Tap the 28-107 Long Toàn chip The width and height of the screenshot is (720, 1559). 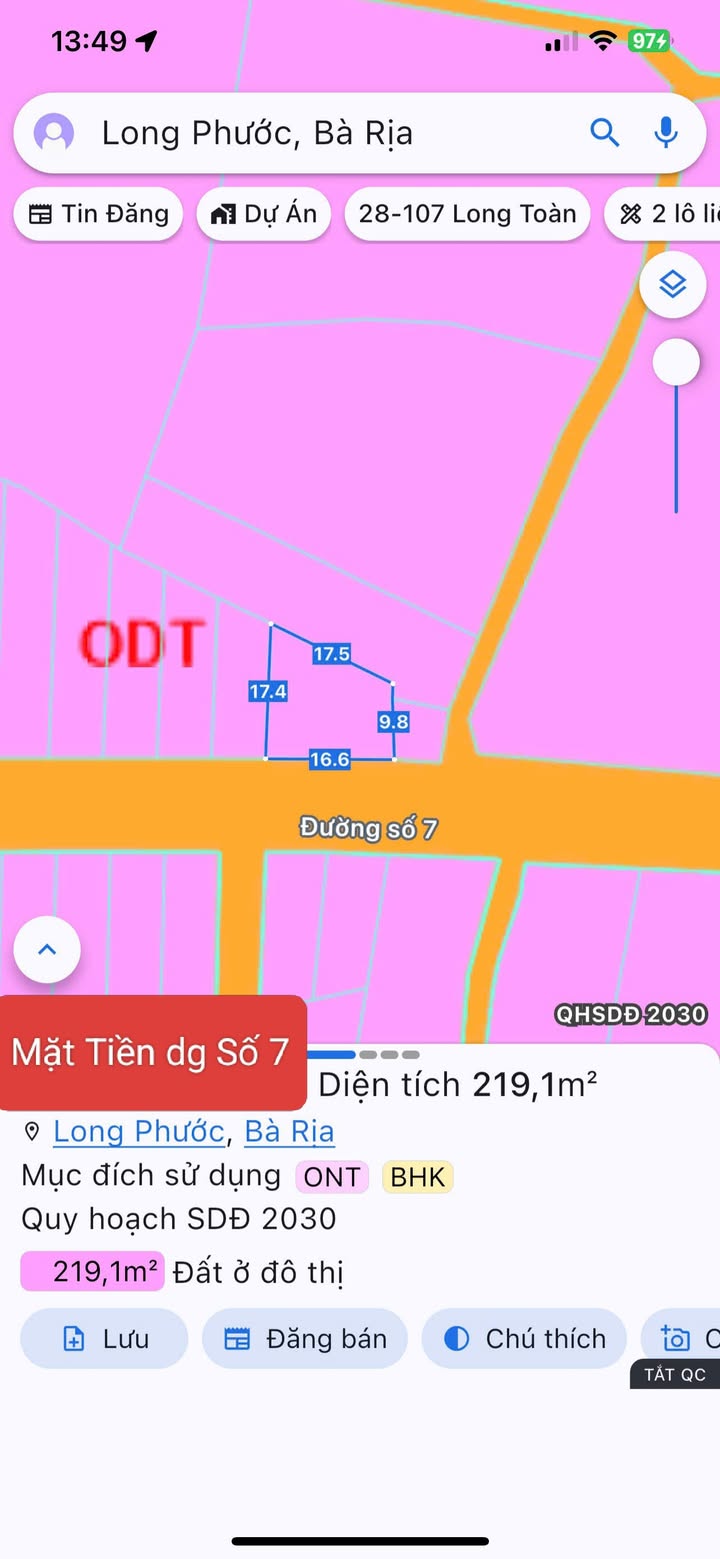coord(467,214)
